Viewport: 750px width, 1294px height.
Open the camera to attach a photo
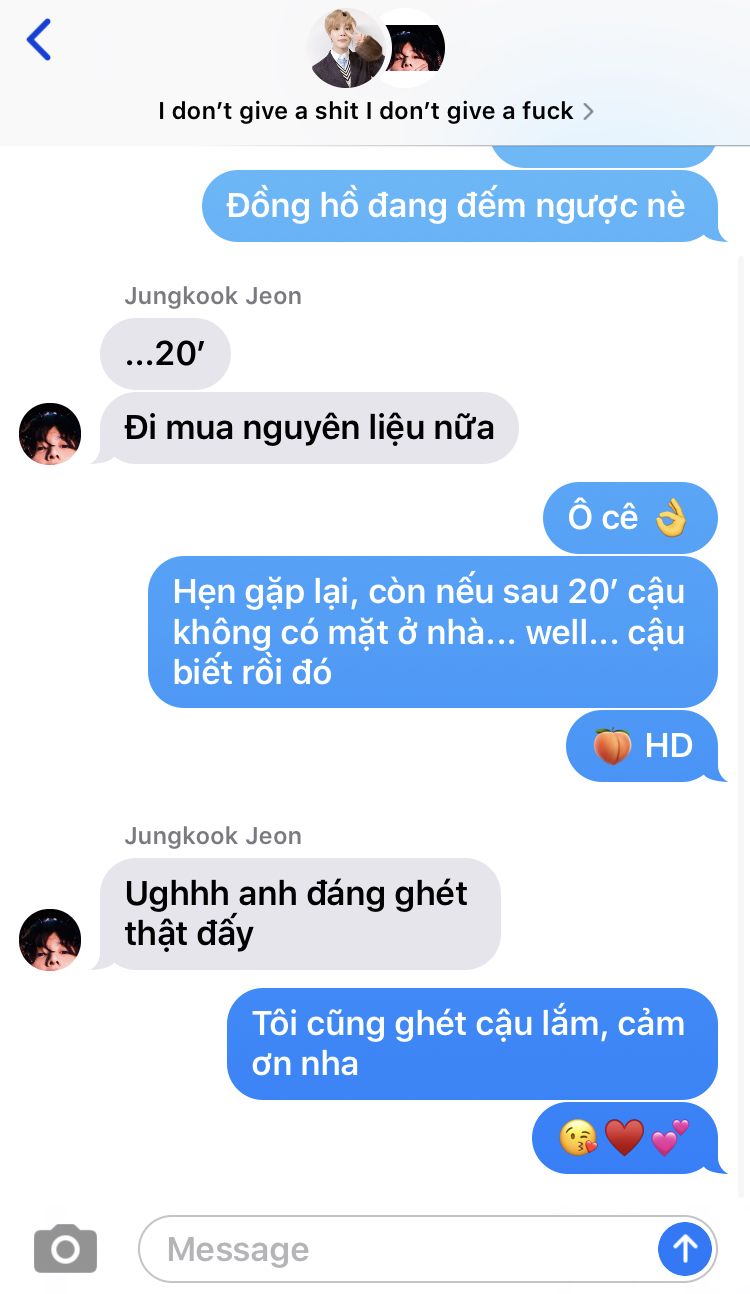tap(65, 1248)
